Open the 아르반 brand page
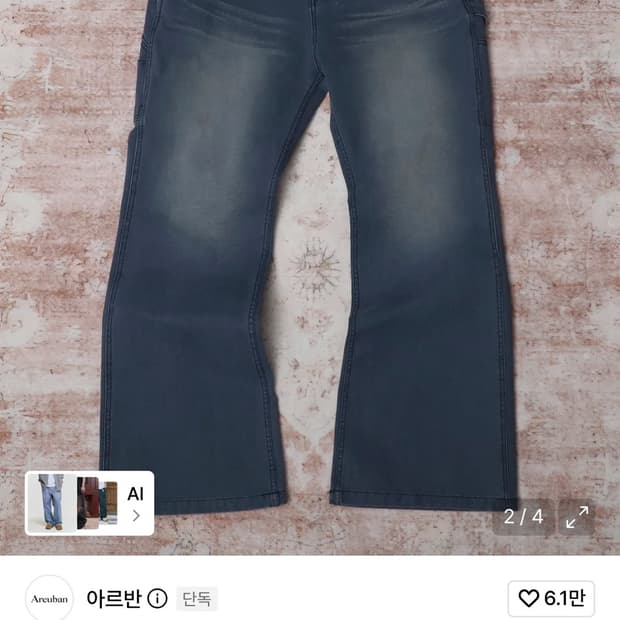The height and width of the screenshot is (620, 620). (114, 599)
